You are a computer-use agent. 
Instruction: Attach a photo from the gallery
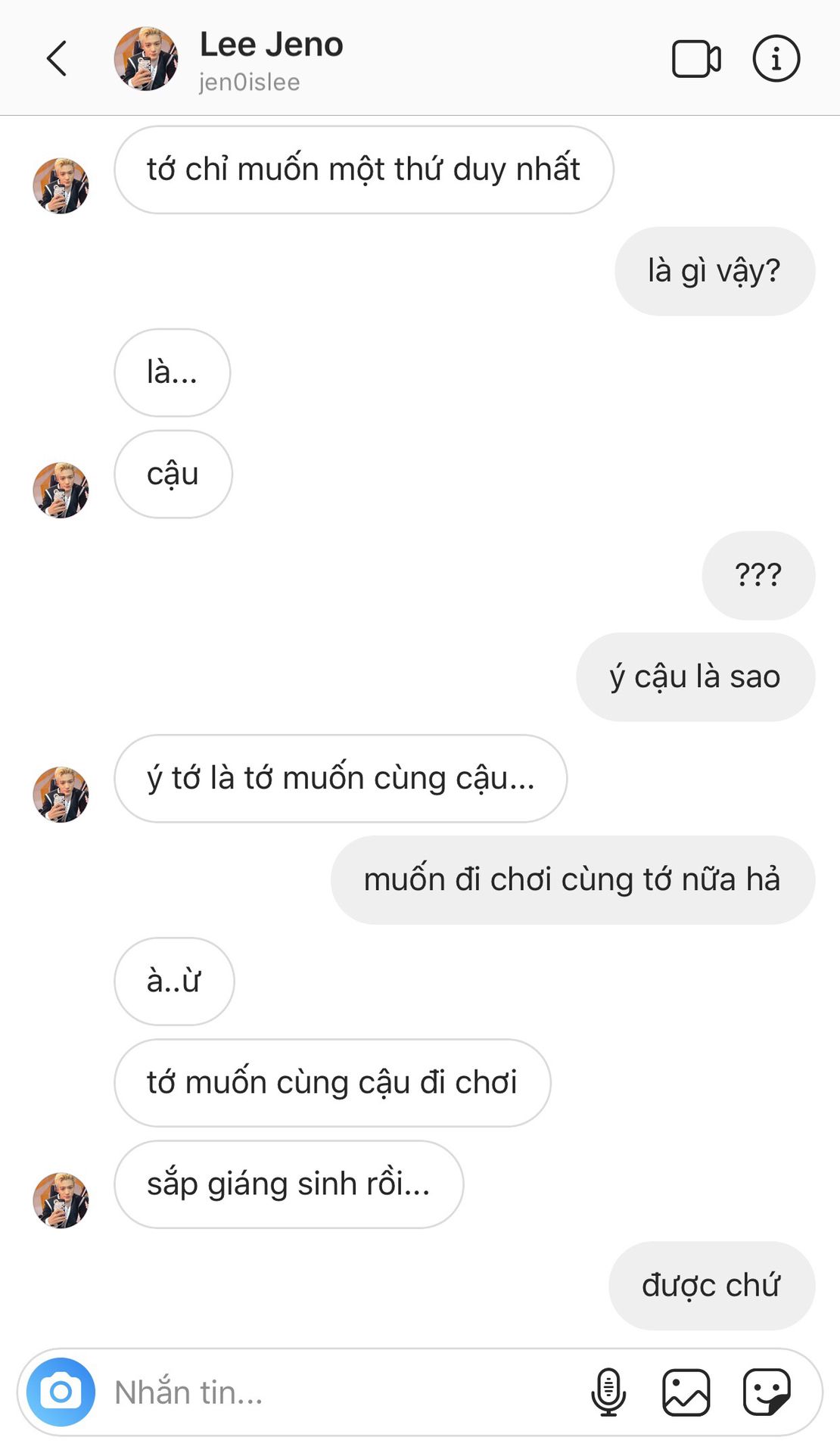point(686,1392)
